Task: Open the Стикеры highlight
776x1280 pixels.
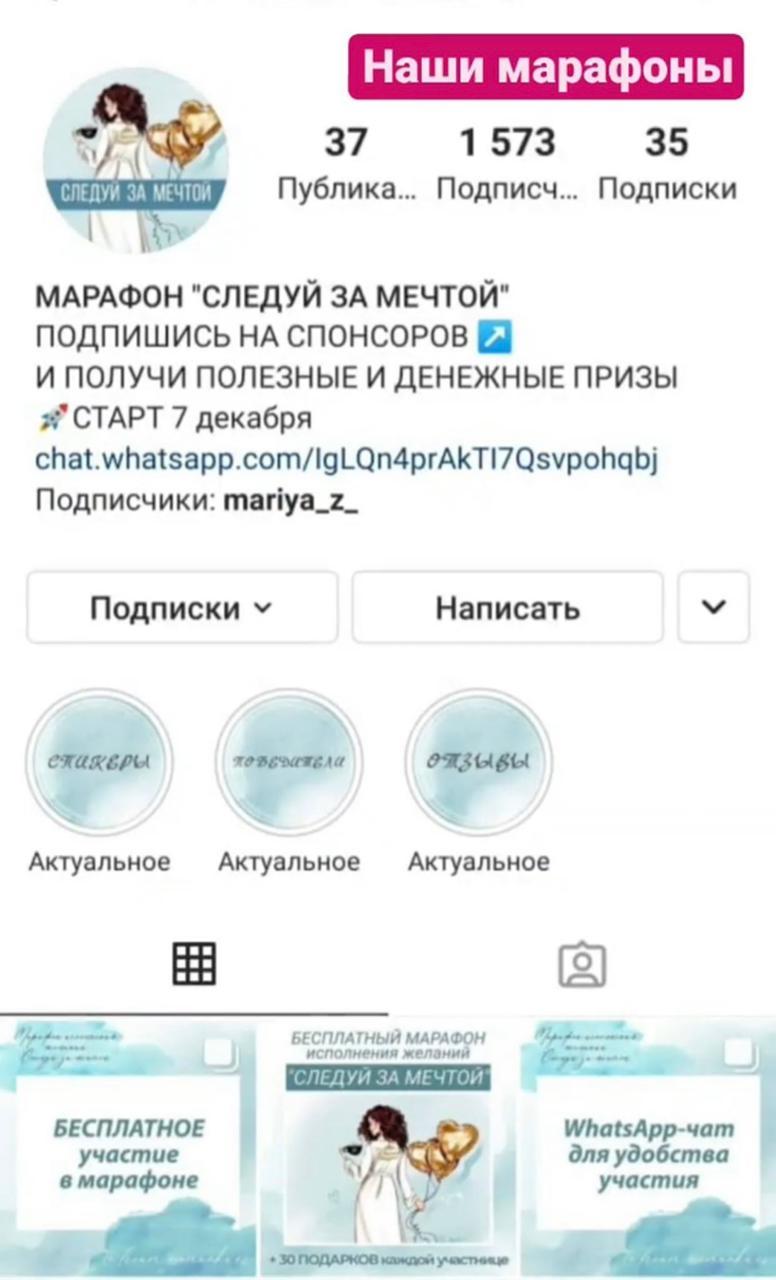Action: click(x=99, y=762)
